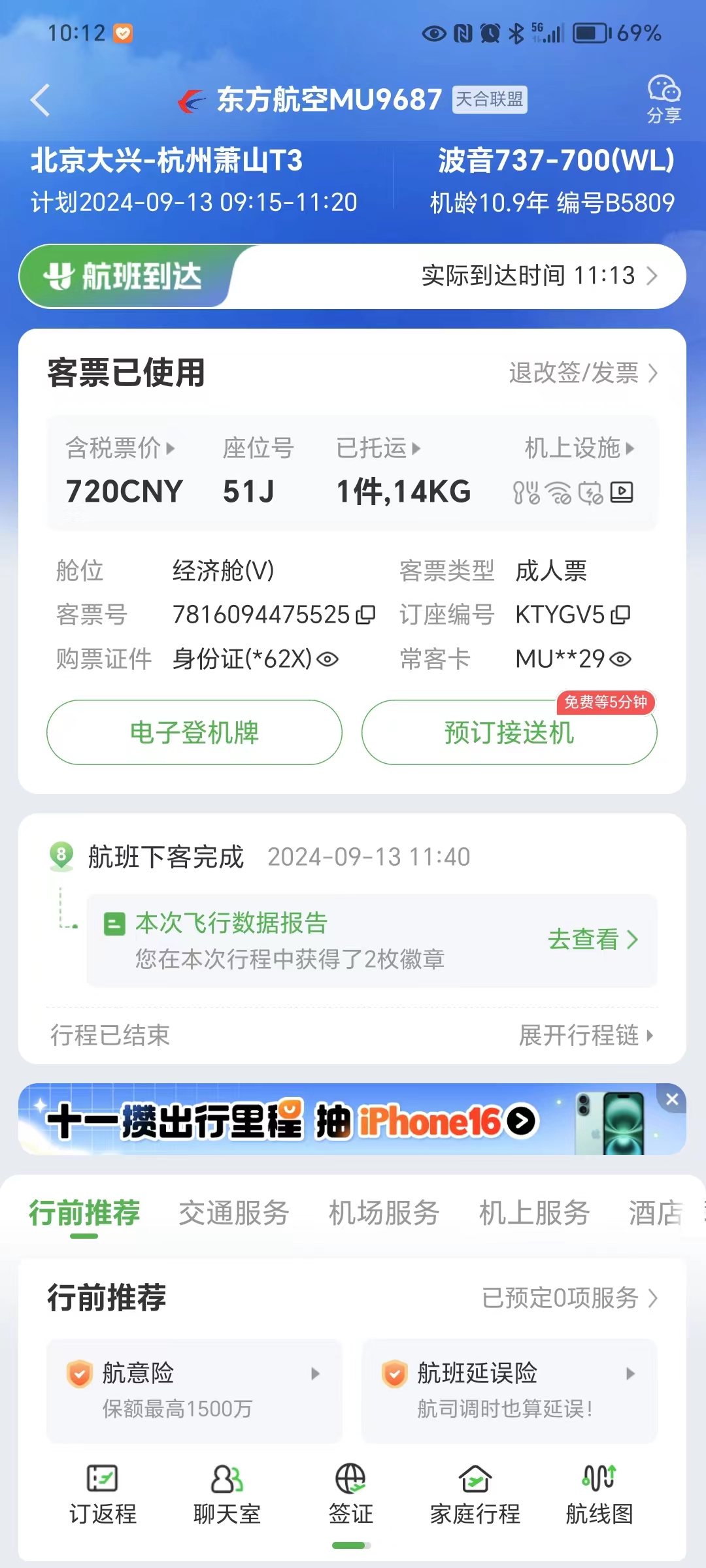Open the 航意险 insurance card
This screenshot has height=1568, width=706.
tap(194, 1390)
